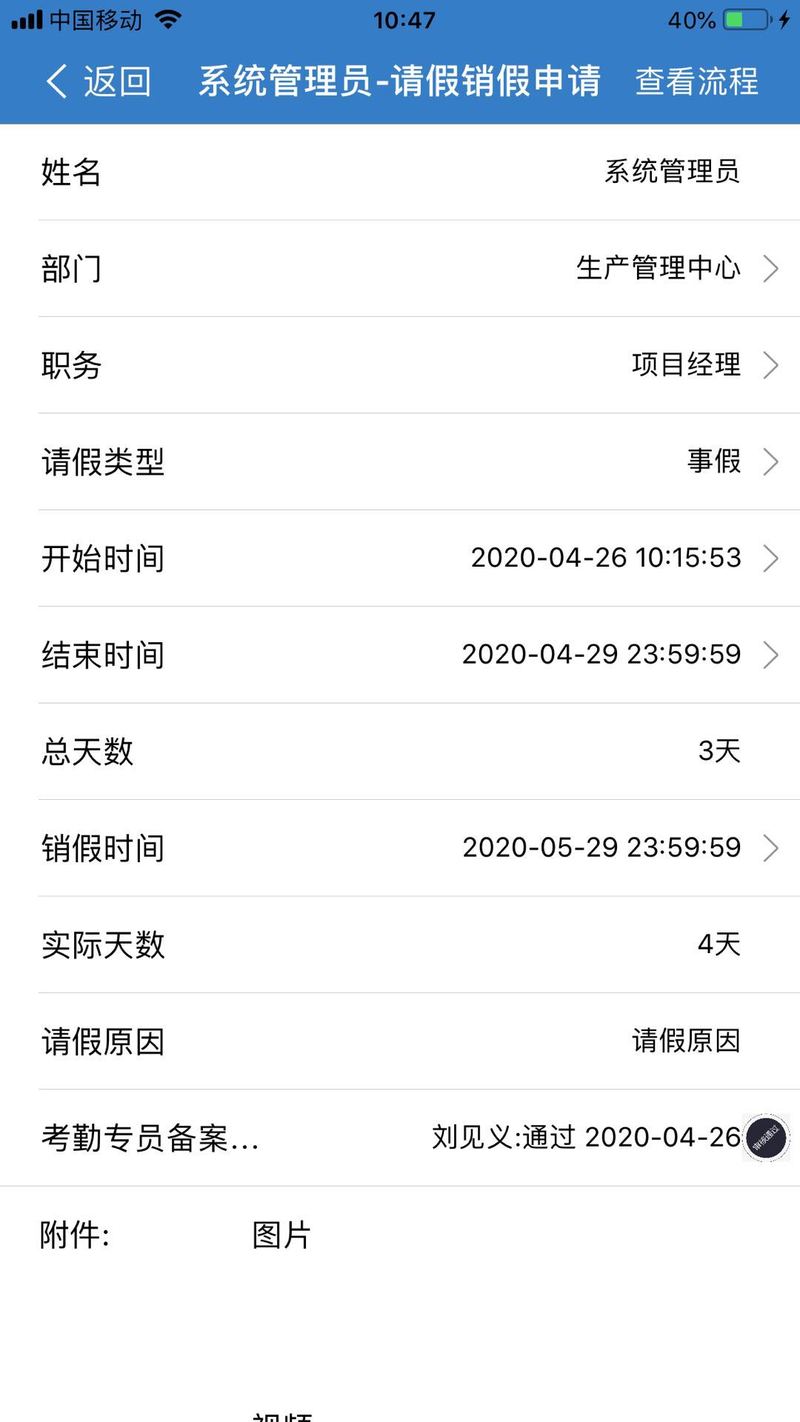Pick a new 开始时间 date
The width and height of the screenshot is (800, 1422).
606,558
